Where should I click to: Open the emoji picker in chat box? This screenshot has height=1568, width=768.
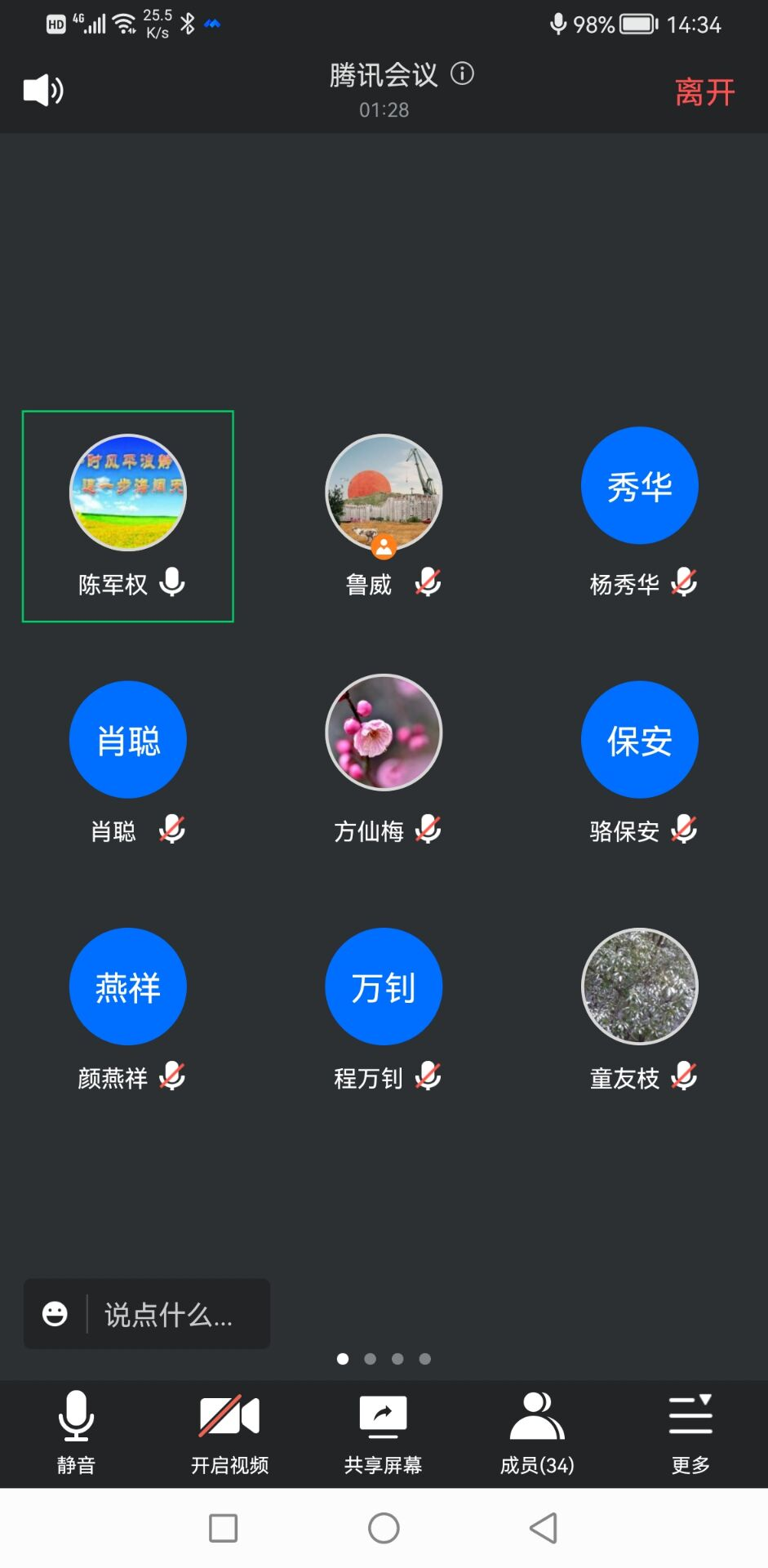point(55,1314)
